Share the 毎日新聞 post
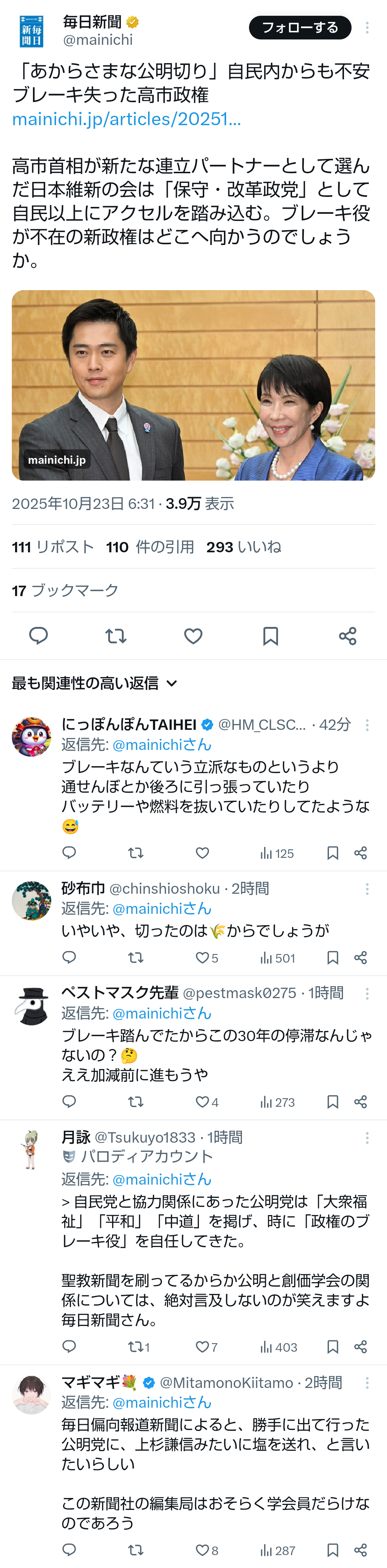The image size is (387, 1568). (x=348, y=636)
